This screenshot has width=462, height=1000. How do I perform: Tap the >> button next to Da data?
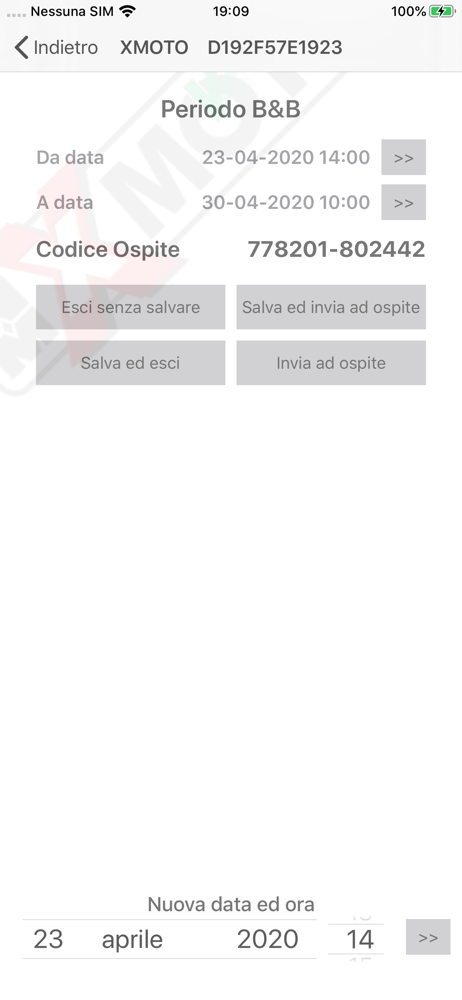pos(403,158)
